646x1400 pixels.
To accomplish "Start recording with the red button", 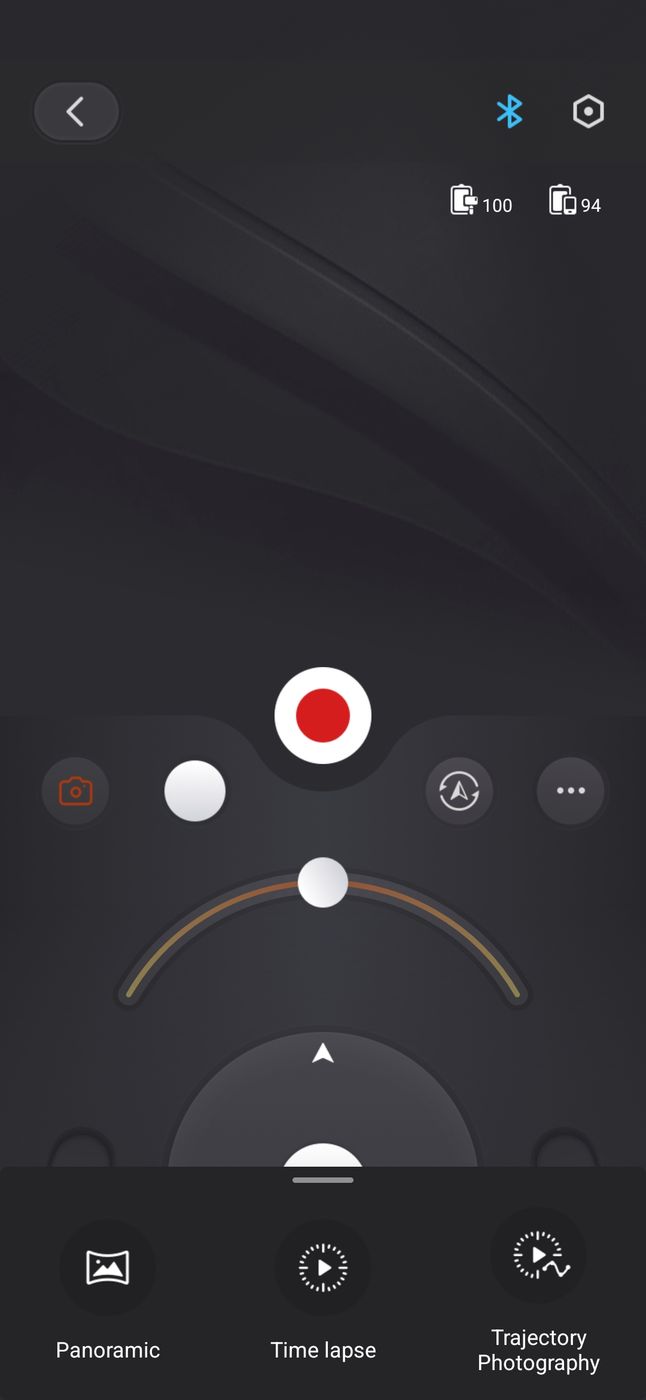I will [323, 716].
